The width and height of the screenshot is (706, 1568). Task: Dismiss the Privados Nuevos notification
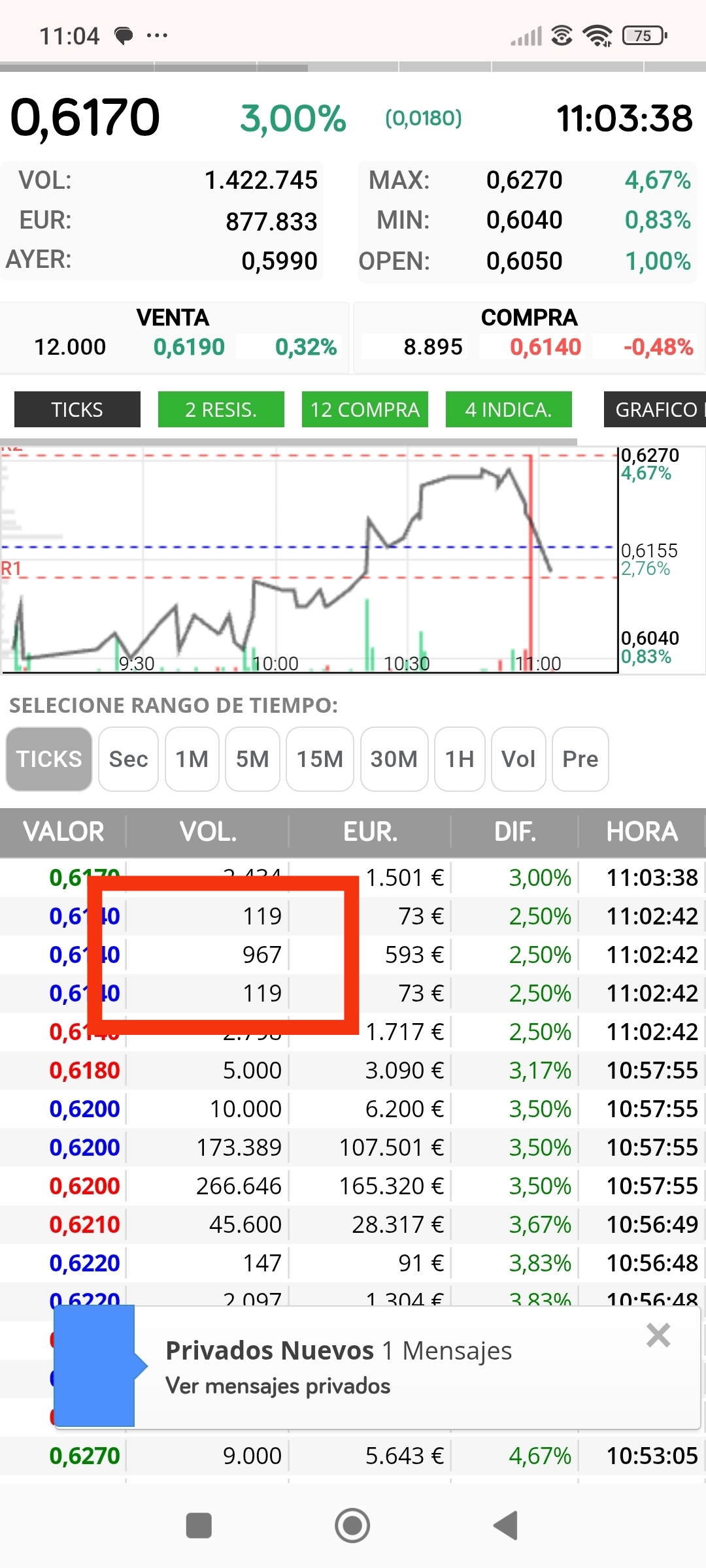tap(658, 1335)
